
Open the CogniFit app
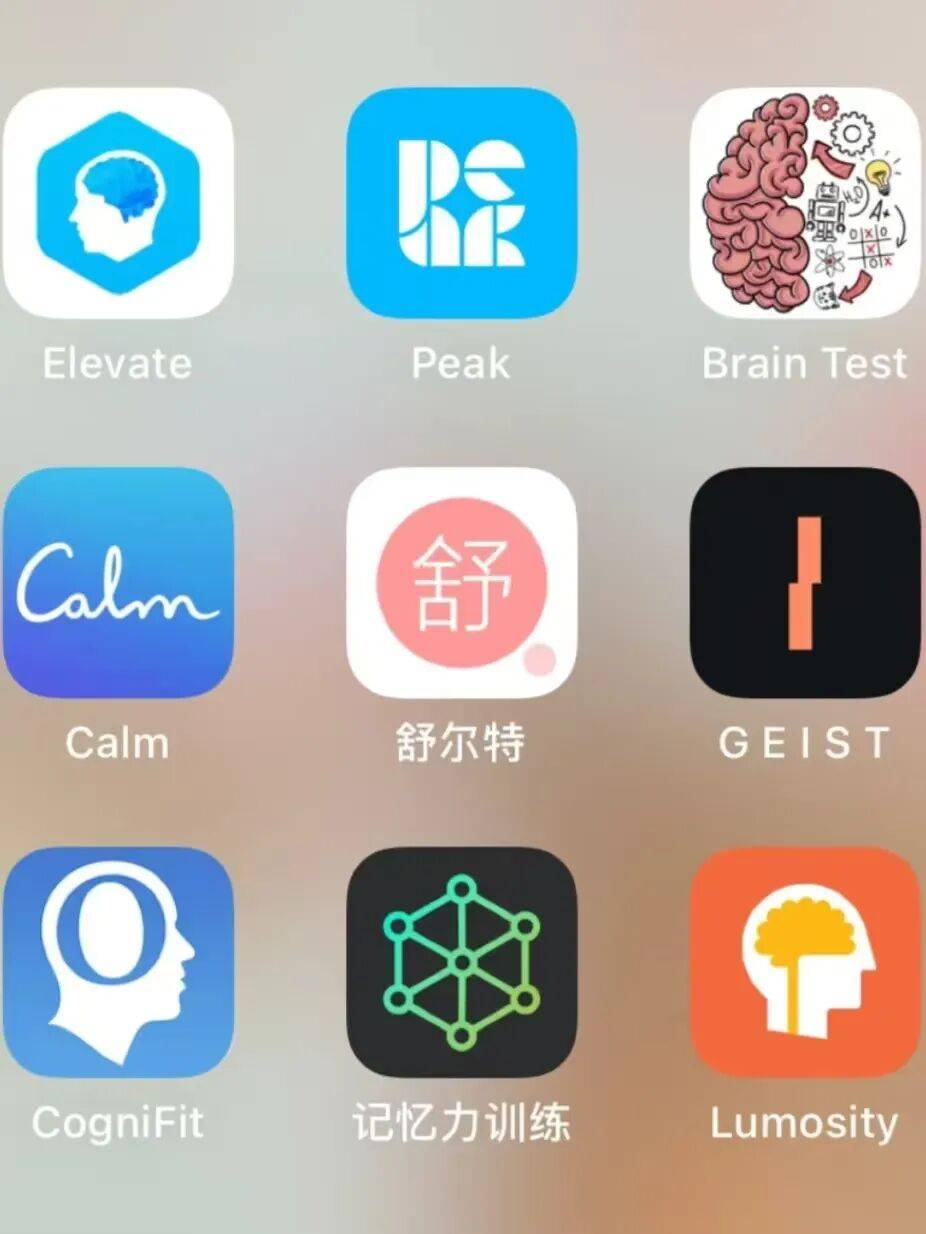click(x=118, y=962)
